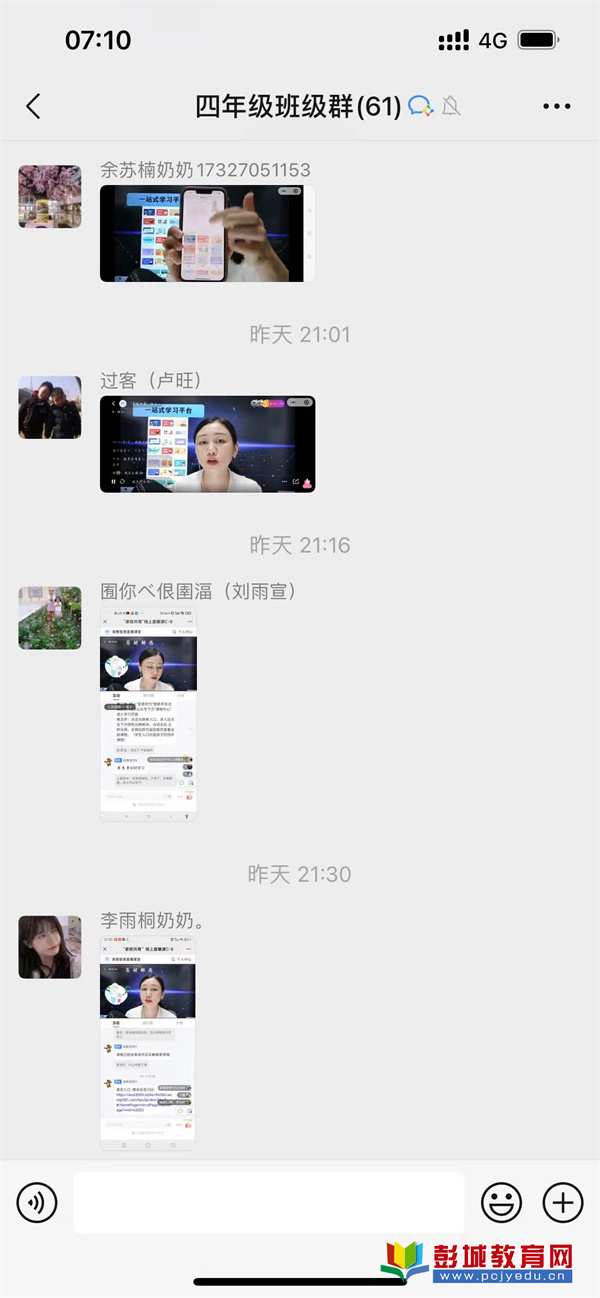Open the emoji sticker panel
This screenshot has height=1298, width=600.
click(x=501, y=1202)
